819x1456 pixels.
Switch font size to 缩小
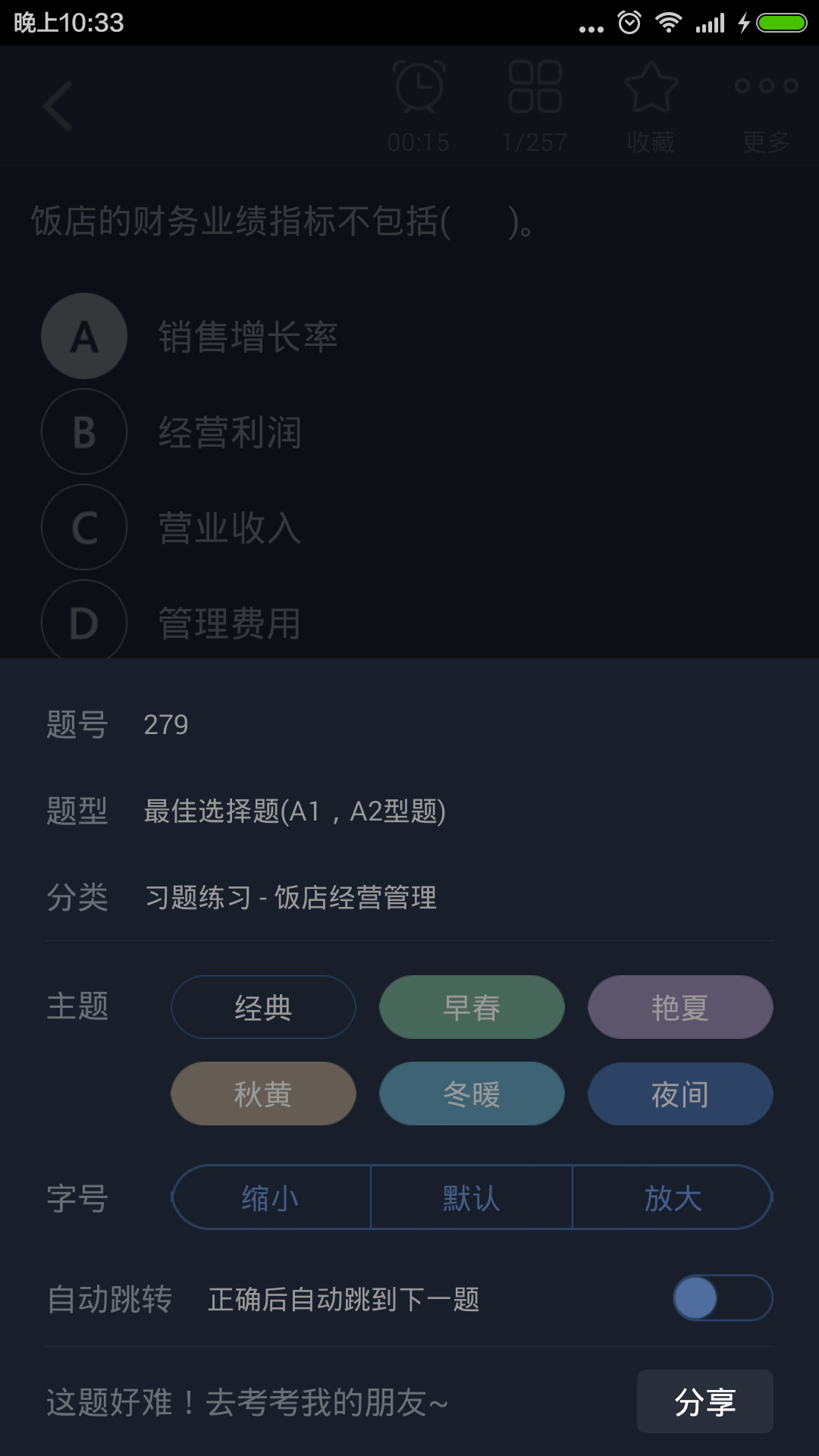269,1197
